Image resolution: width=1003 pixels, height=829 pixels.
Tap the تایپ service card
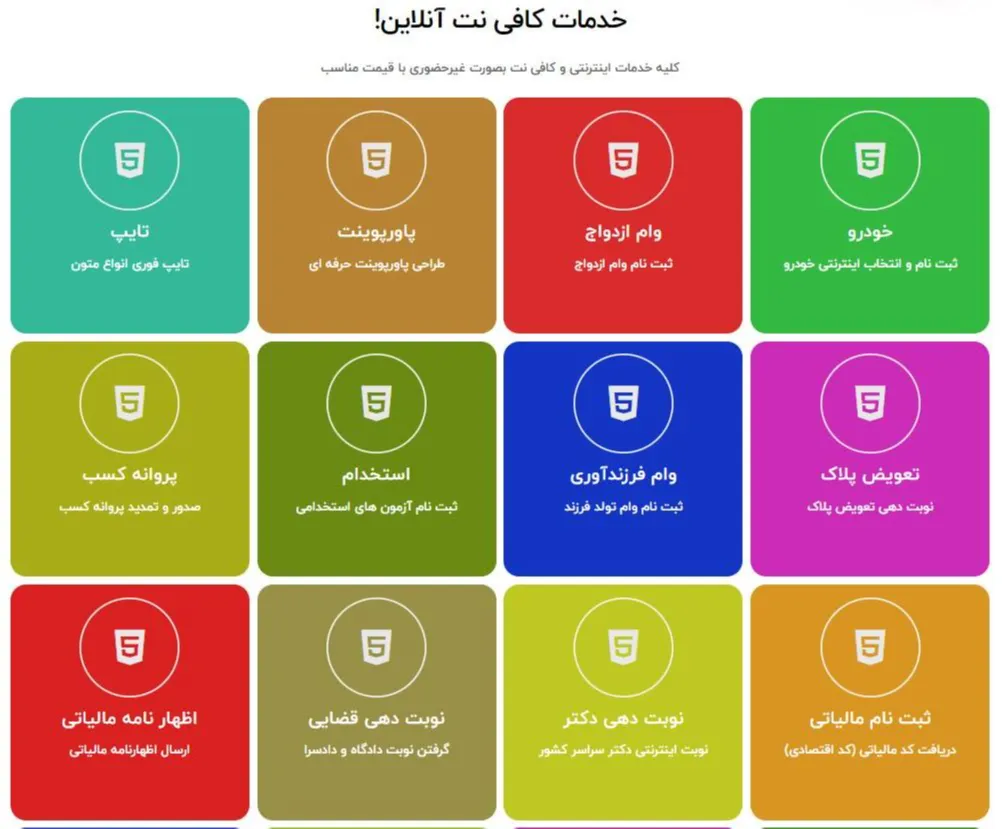[x=130, y=215]
